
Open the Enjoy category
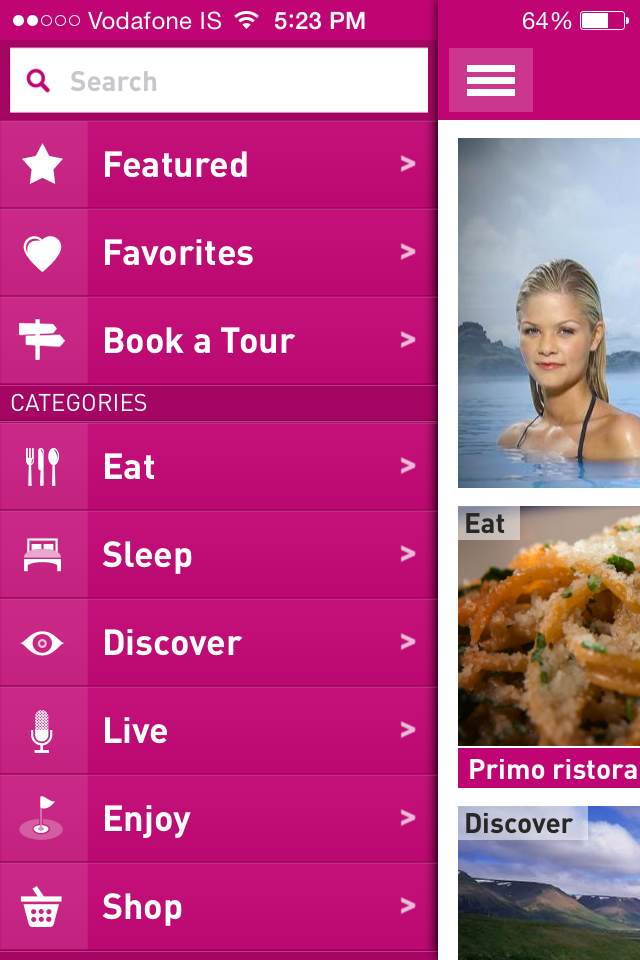click(218, 819)
